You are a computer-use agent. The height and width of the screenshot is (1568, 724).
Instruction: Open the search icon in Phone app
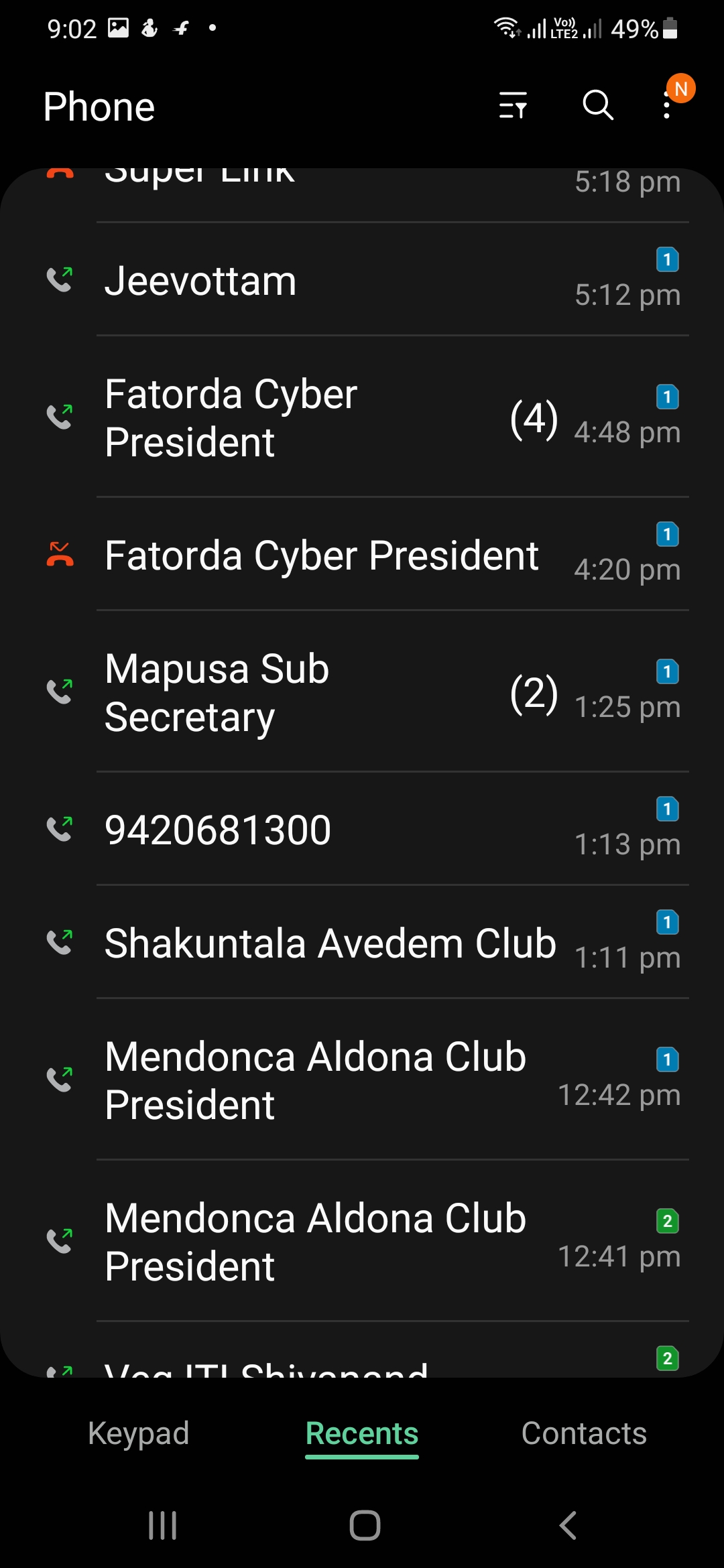pyautogui.click(x=597, y=105)
